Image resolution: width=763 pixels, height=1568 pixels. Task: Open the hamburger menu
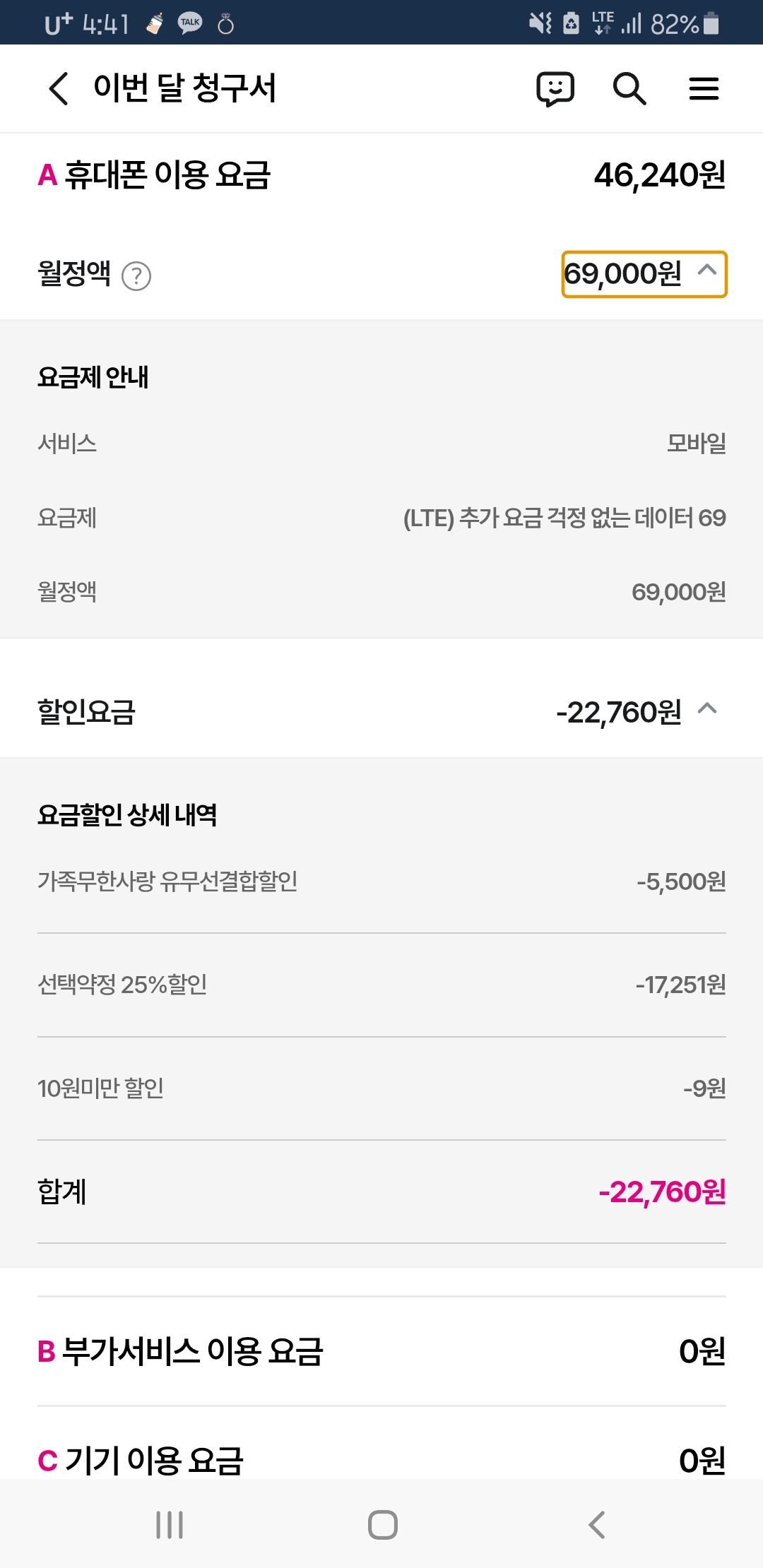(x=704, y=89)
